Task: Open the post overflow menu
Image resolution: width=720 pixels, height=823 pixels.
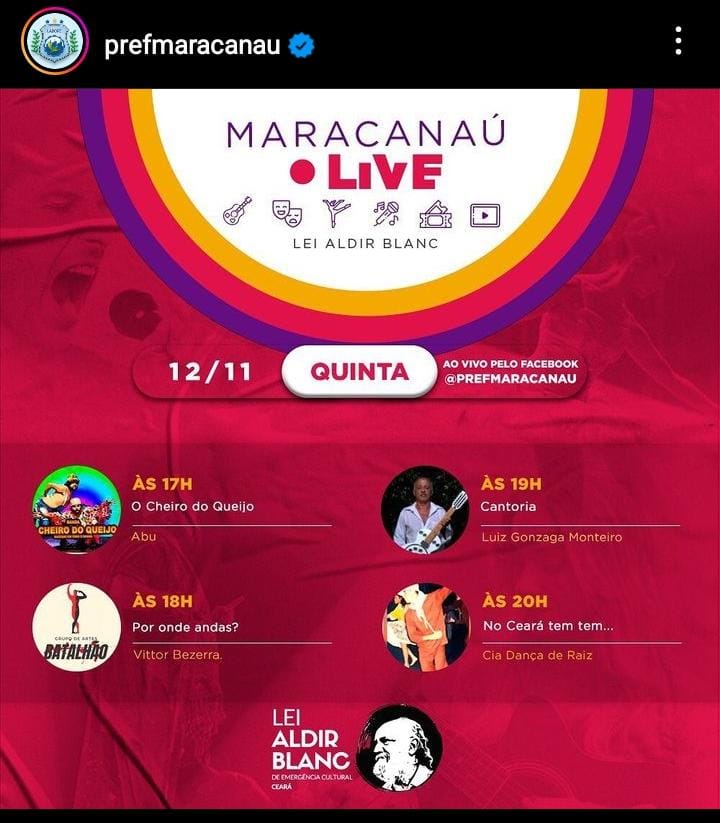Action: click(x=678, y=42)
